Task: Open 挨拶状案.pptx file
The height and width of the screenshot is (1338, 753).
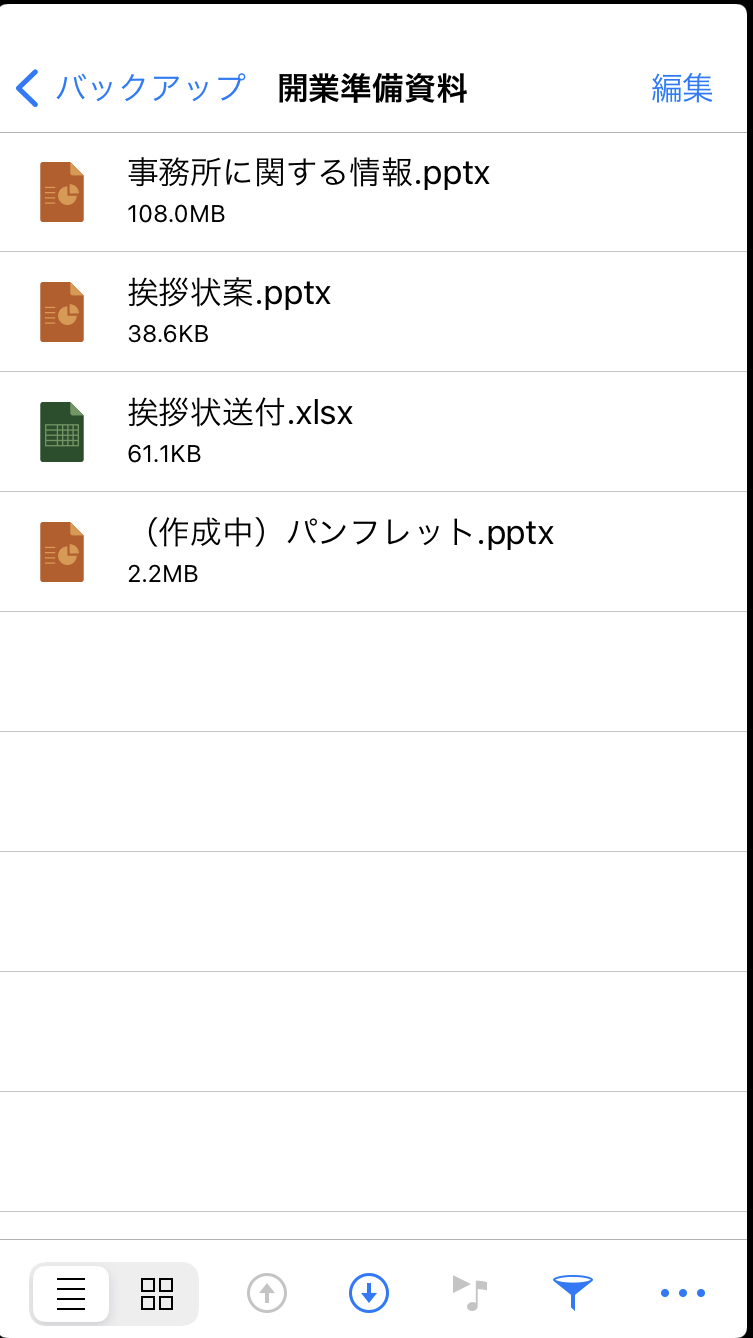Action: pos(376,312)
